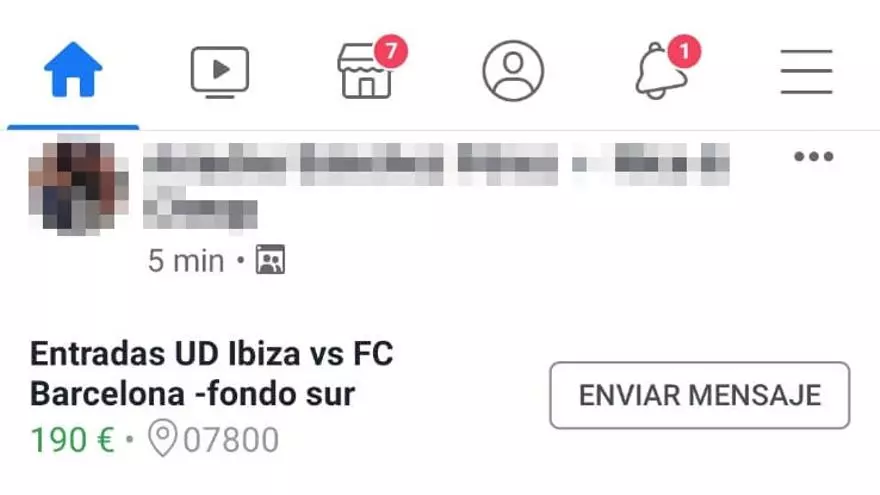Switch to the Home feed tab
The height and width of the screenshot is (495, 880).
click(73, 70)
